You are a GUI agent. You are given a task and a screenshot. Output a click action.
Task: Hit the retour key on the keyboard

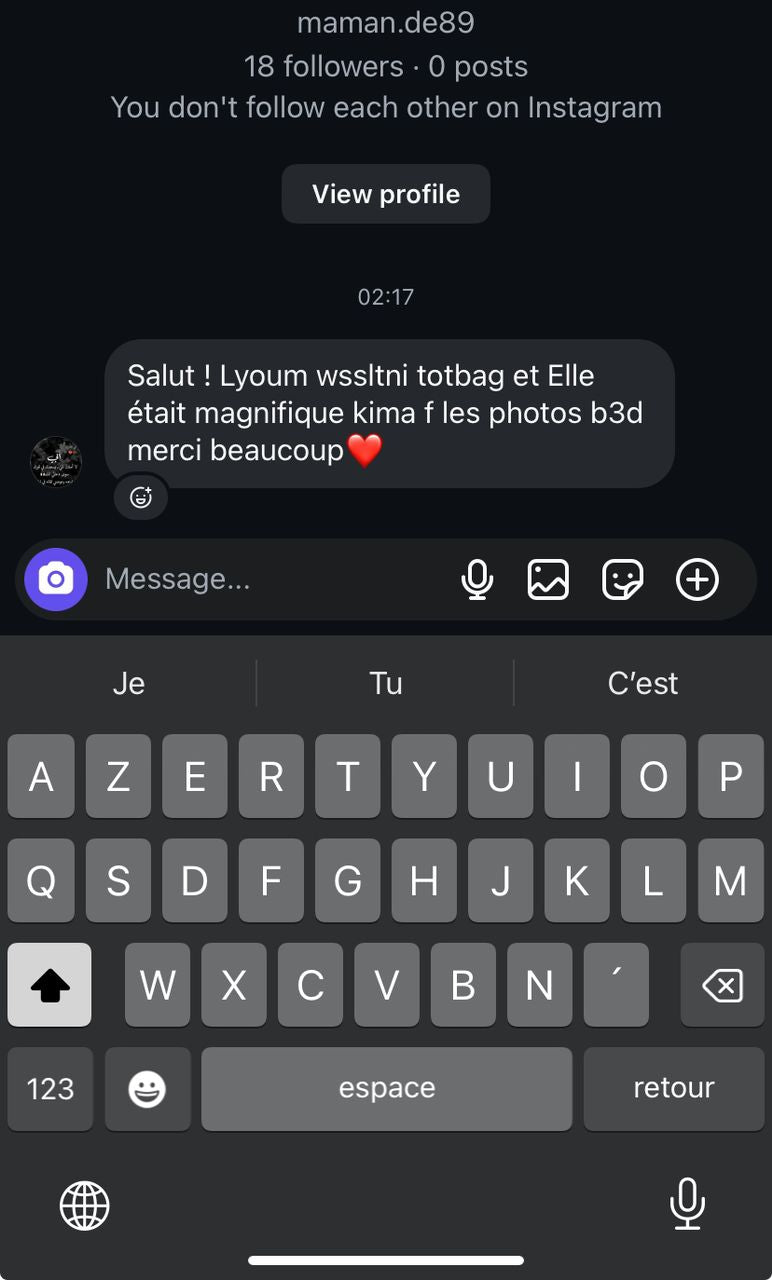(x=674, y=1088)
